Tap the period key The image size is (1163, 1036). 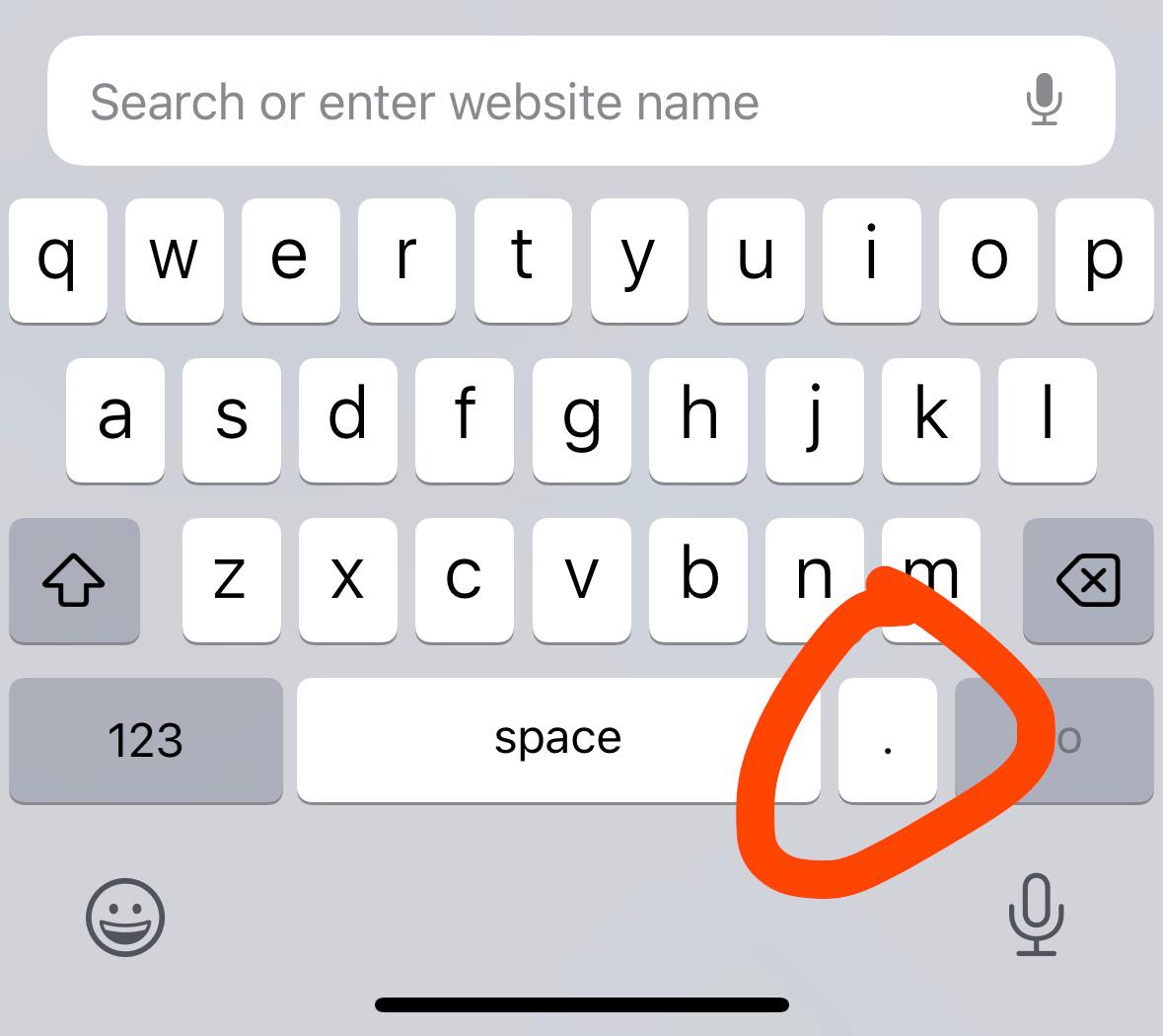pyautogui.click(x=887, y=740)
